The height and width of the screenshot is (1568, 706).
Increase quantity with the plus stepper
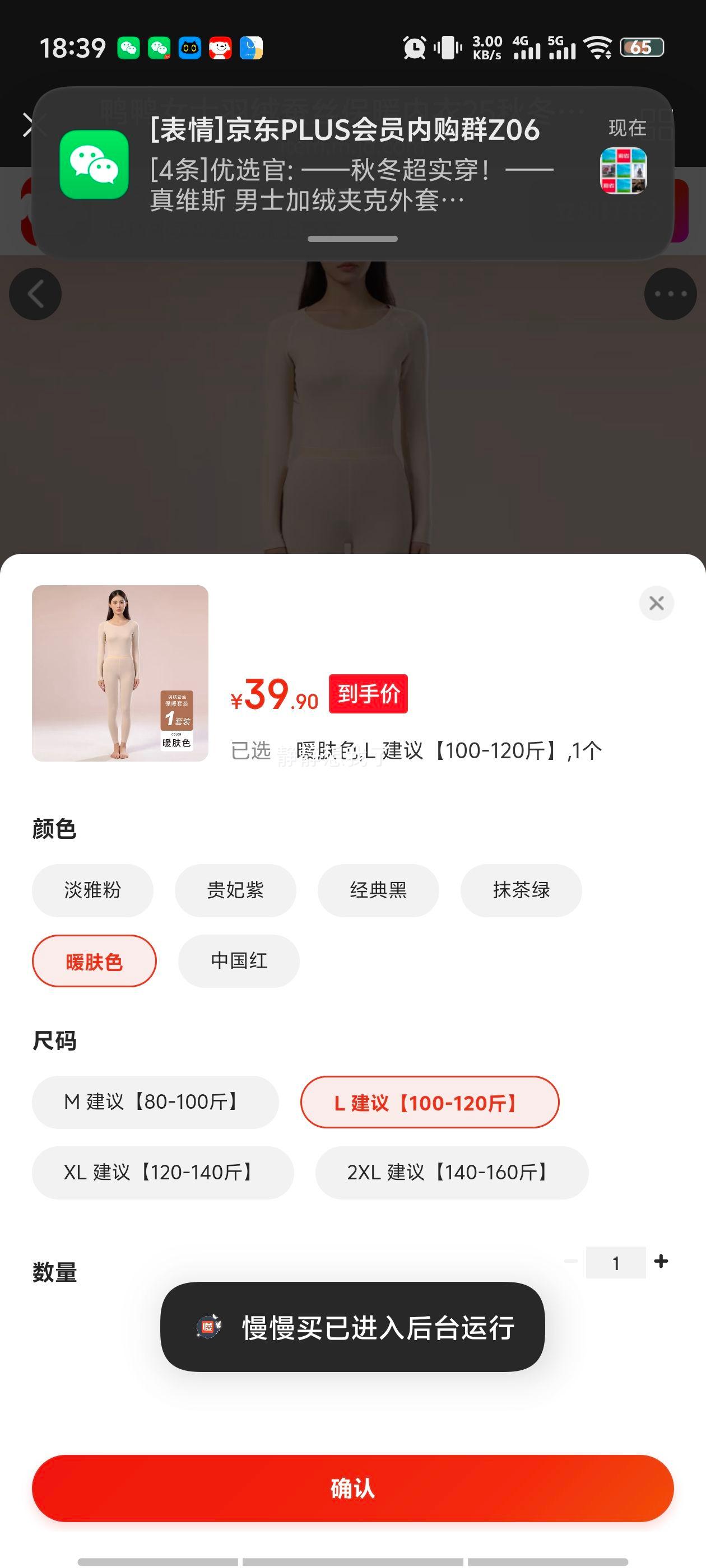point(662,1262)
